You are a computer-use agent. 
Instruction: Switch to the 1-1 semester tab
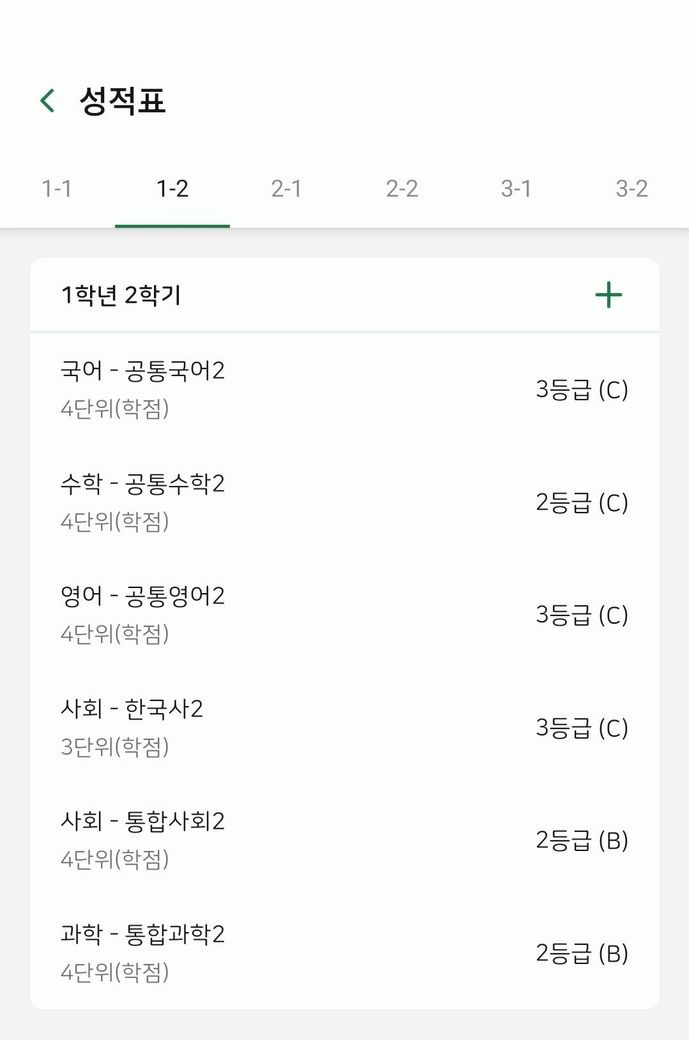click(x=57, y=189)
